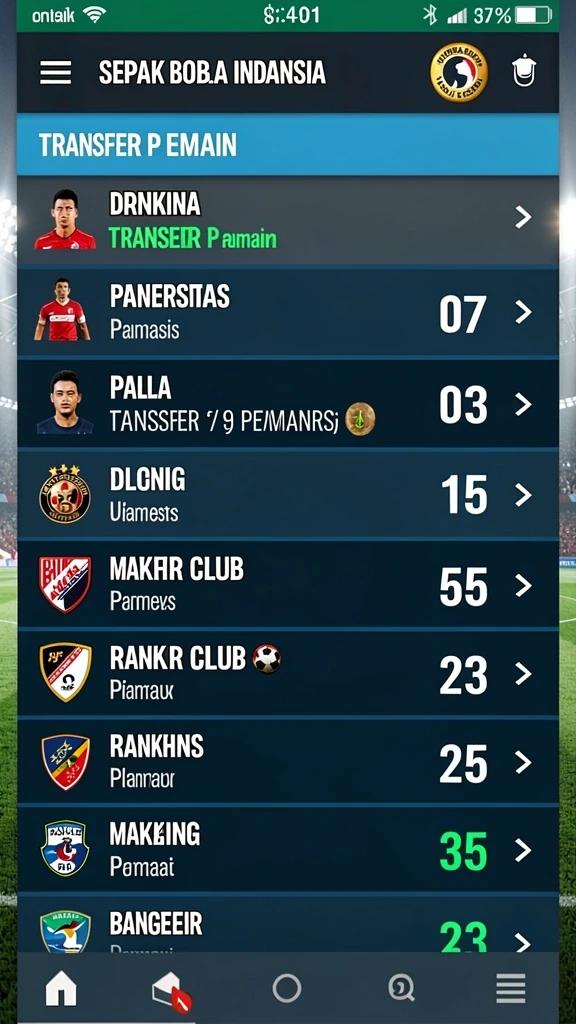Tap the round gold badge icon

[x=459, y=72]
